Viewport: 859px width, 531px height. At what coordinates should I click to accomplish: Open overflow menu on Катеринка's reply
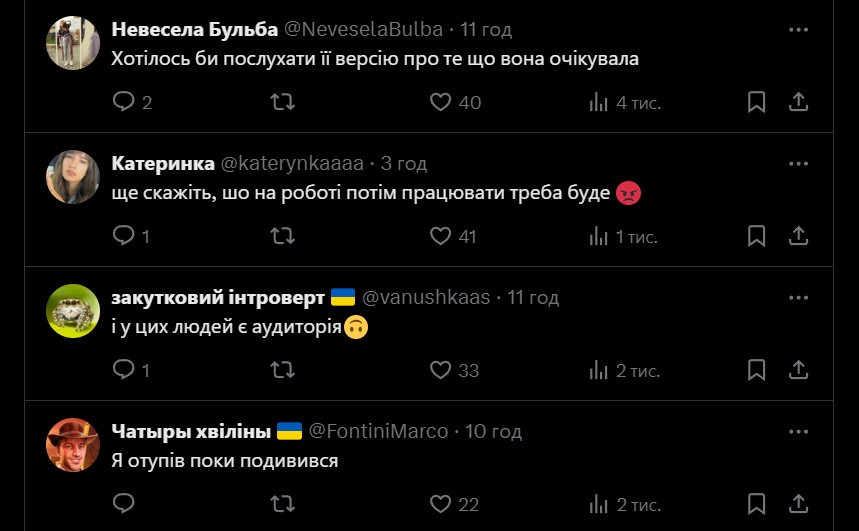pyautogui.click(x=798, y=164)
